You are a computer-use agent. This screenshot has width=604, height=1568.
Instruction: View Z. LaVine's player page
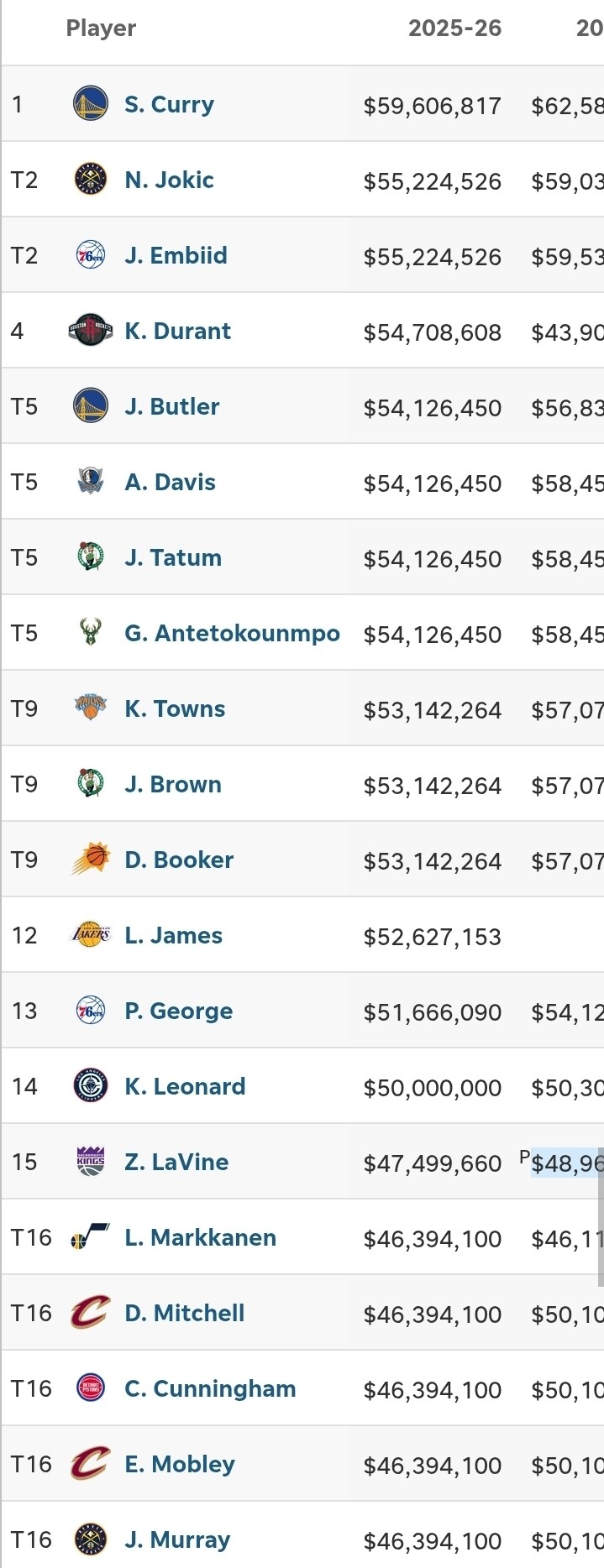tap(176, 1163)
